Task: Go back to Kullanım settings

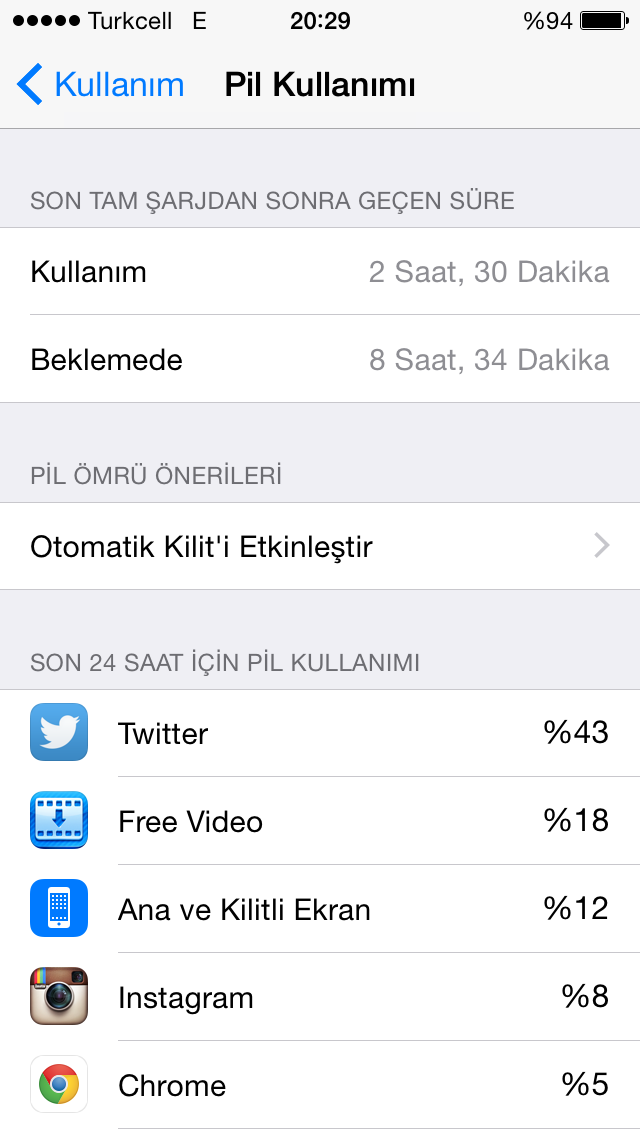Action: [101, 85]
